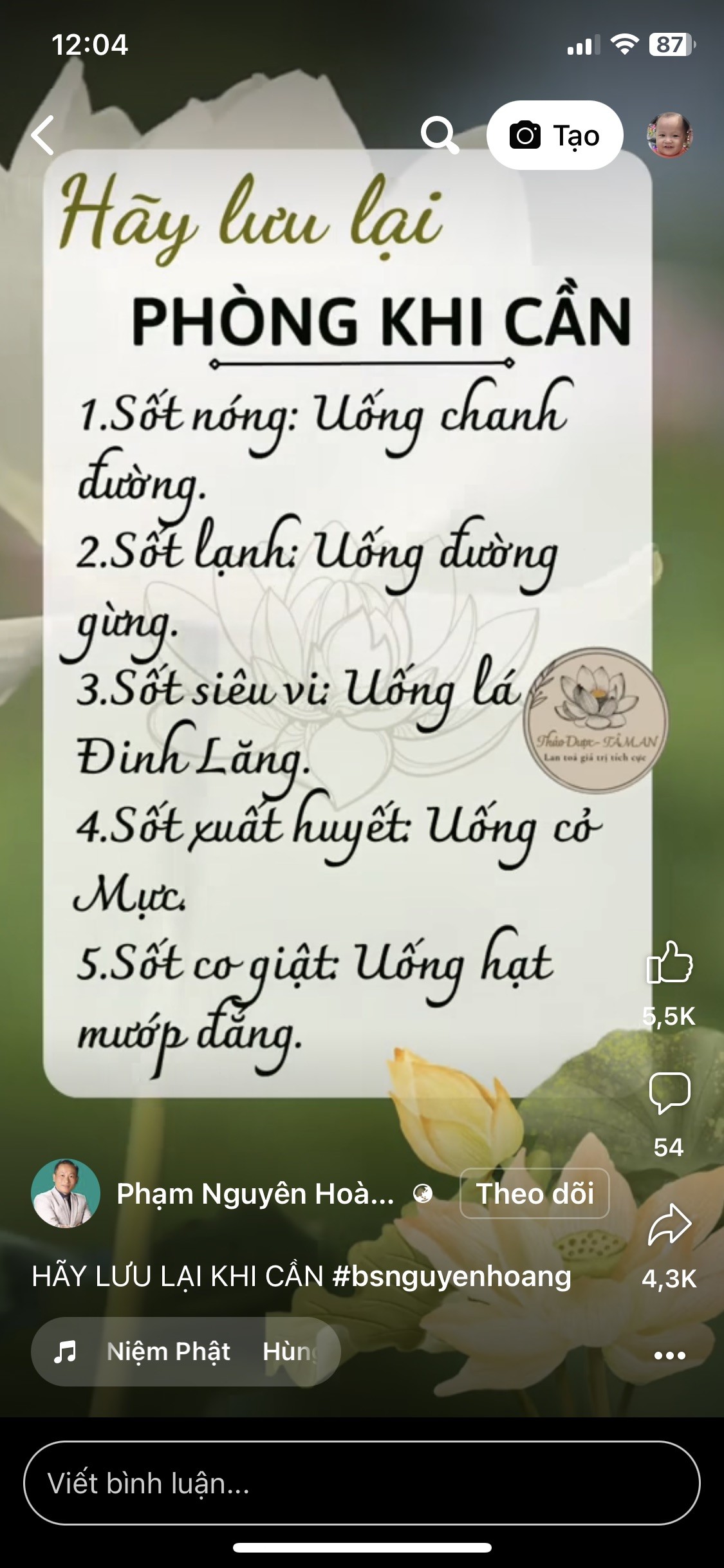This screenshot has height=1568, width=724.
Task: Tap the Tạo camera button
Action: (555, 135)
